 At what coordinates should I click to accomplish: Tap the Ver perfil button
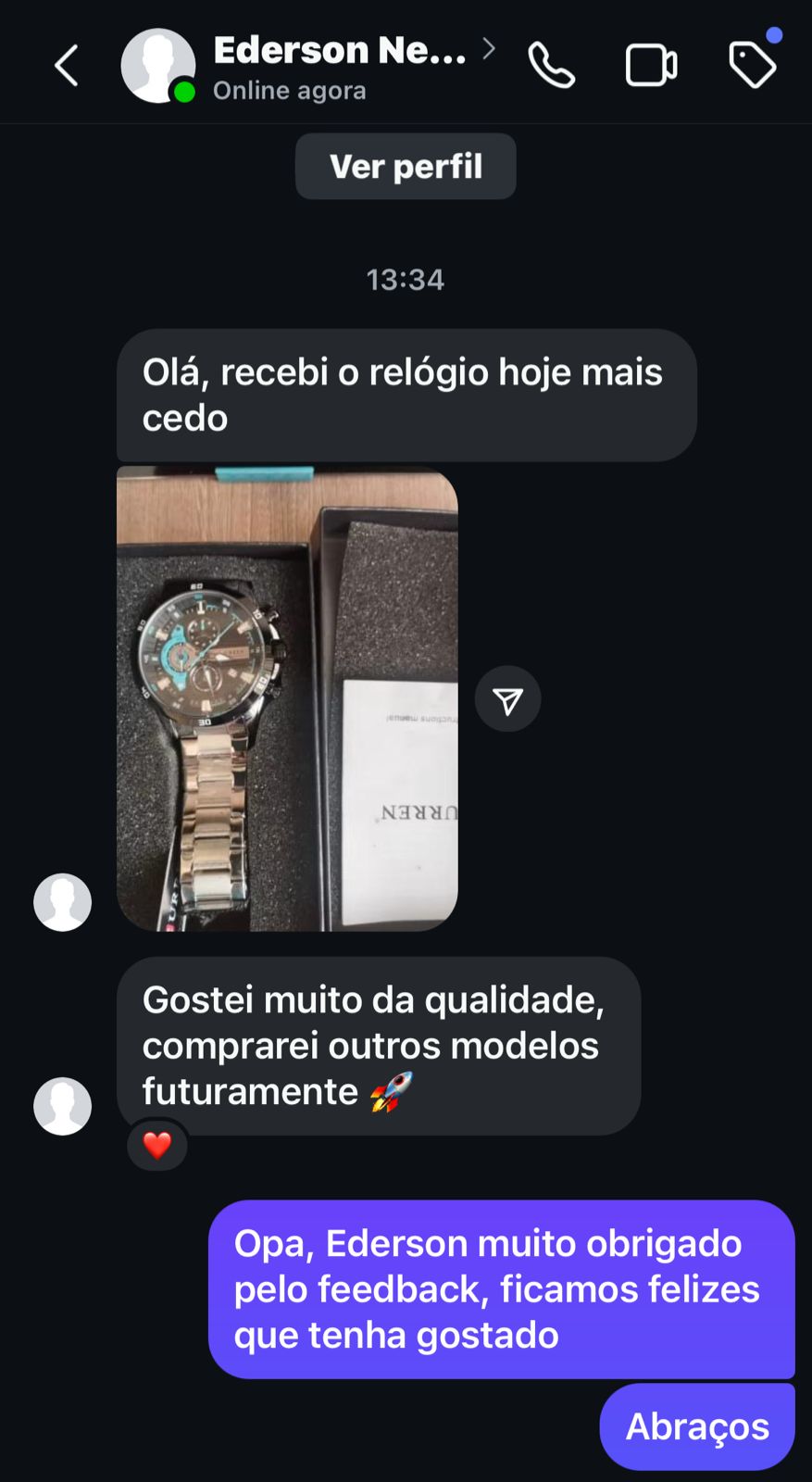tap(406, 167)
